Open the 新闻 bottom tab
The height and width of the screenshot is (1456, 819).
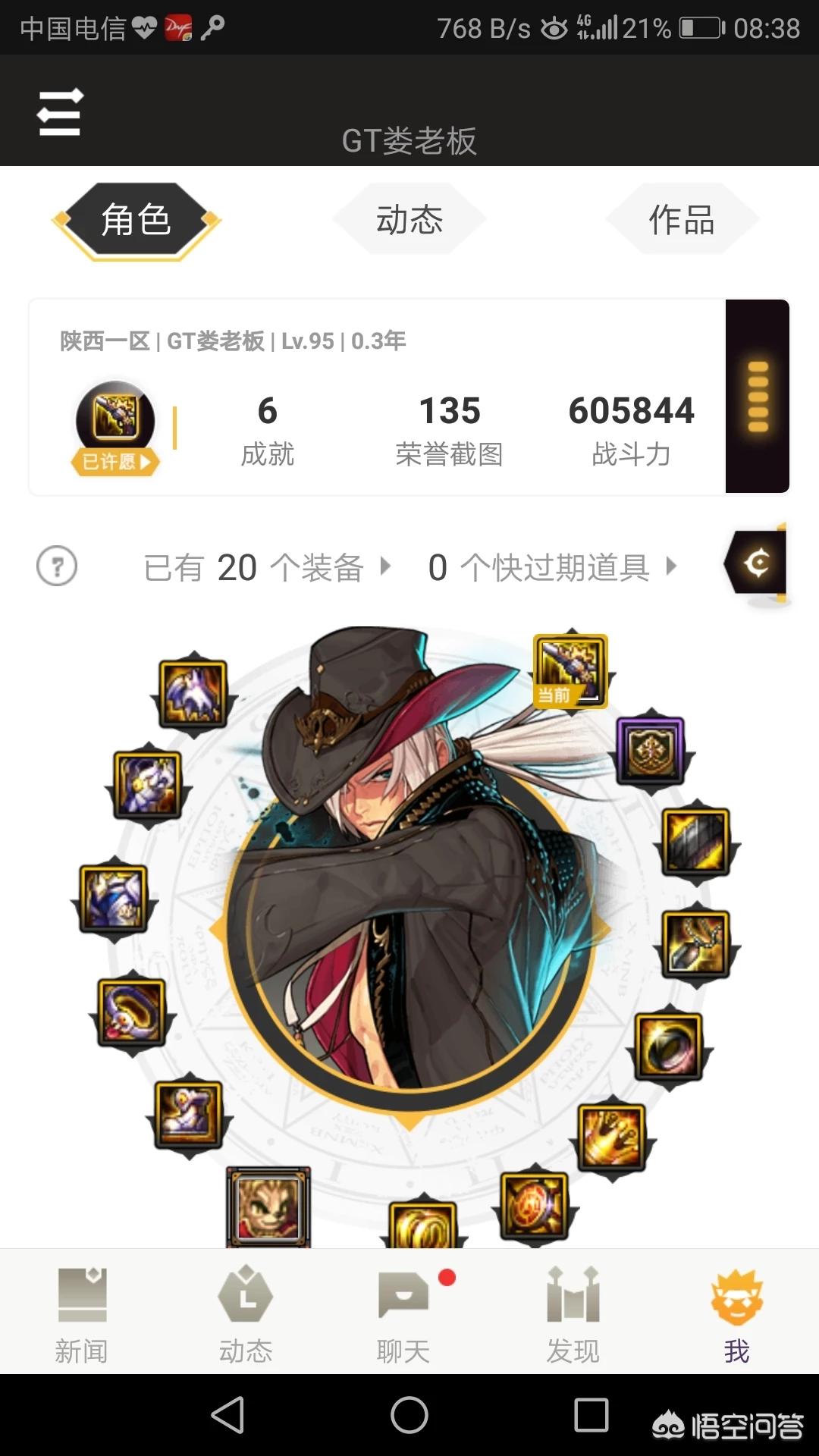coord(82,1313)
